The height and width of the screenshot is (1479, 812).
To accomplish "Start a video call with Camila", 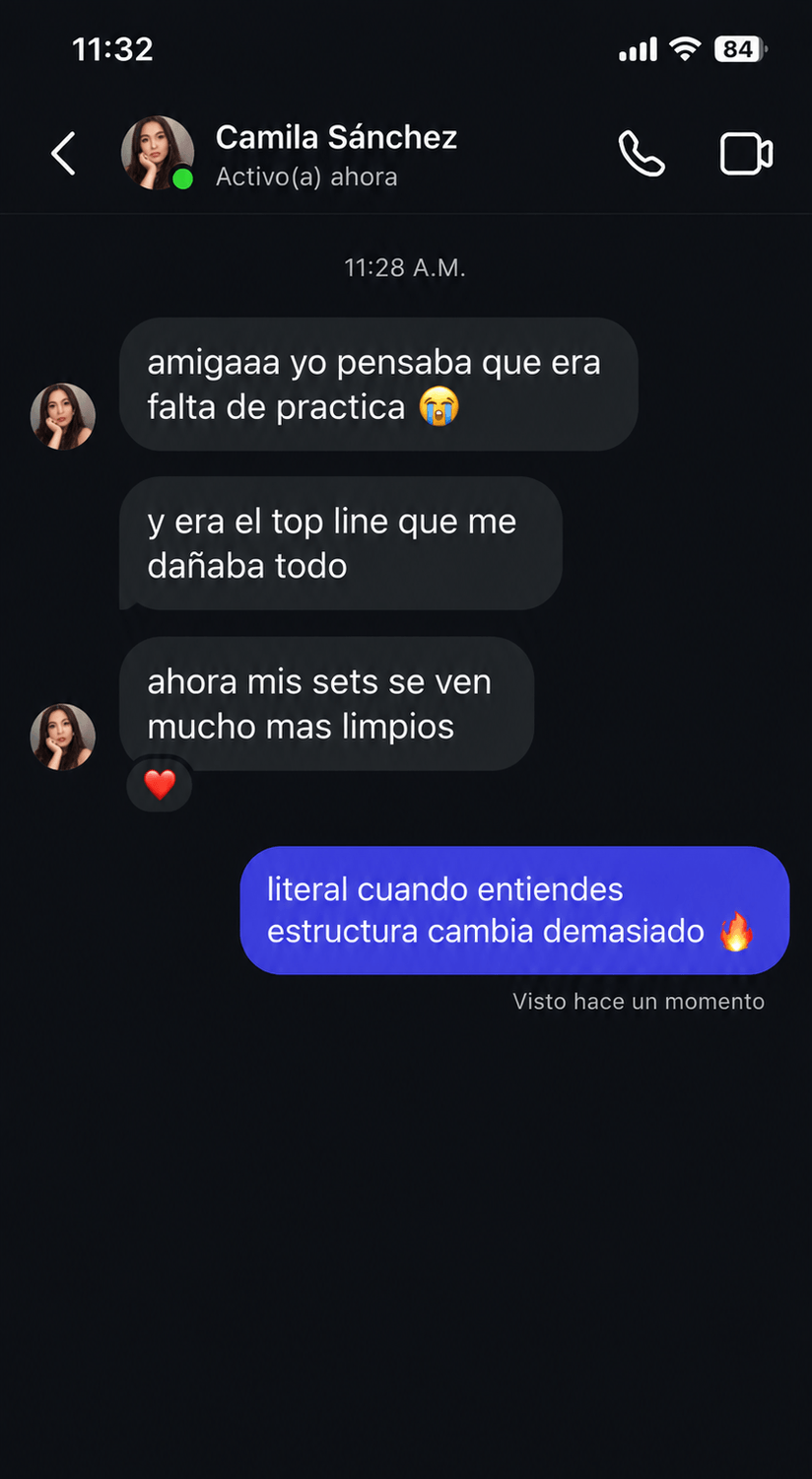I will click(x=746, y=154).
